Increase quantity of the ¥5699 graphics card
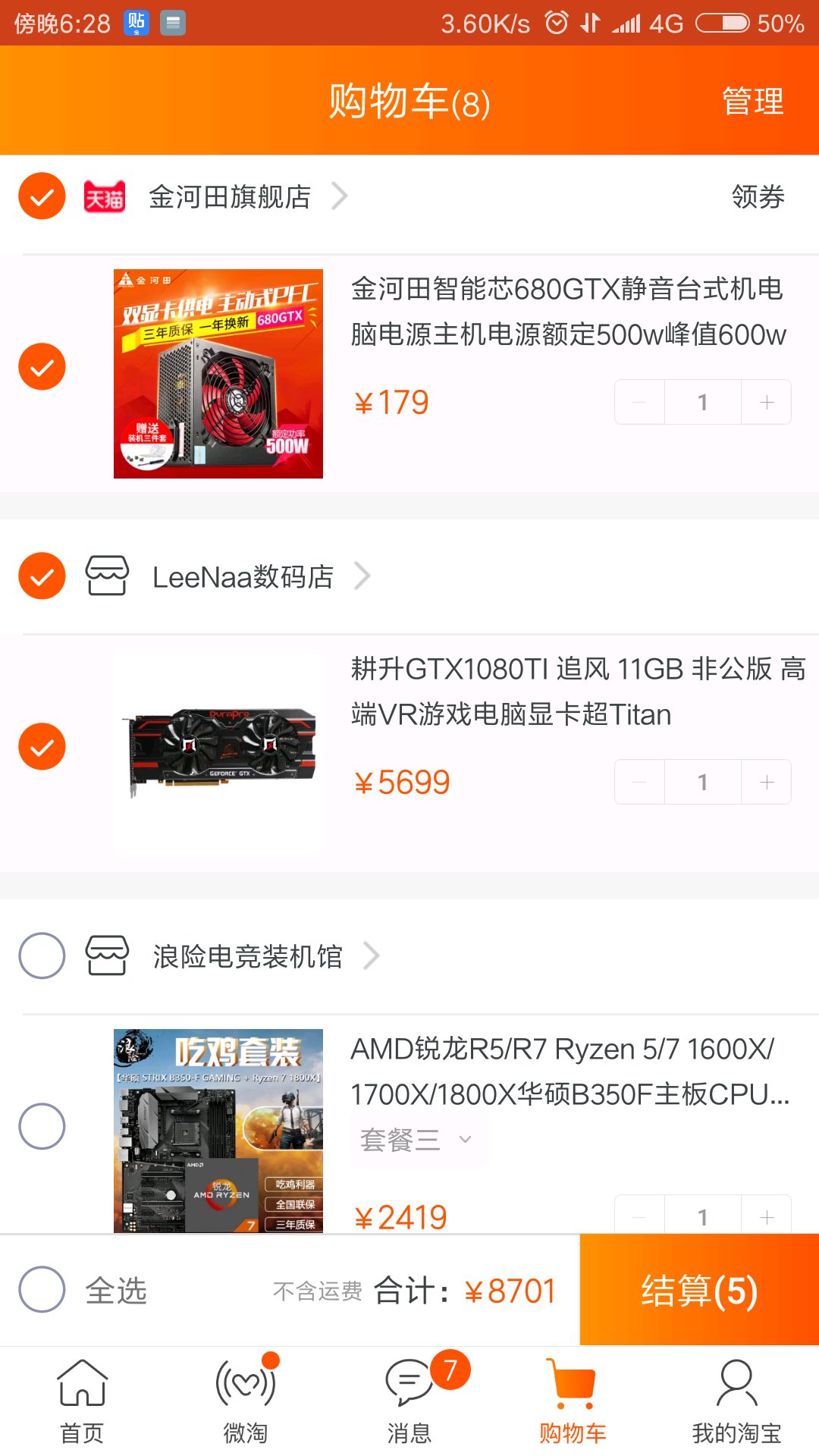Screen dimensions: 819x1456 (767, 782)
